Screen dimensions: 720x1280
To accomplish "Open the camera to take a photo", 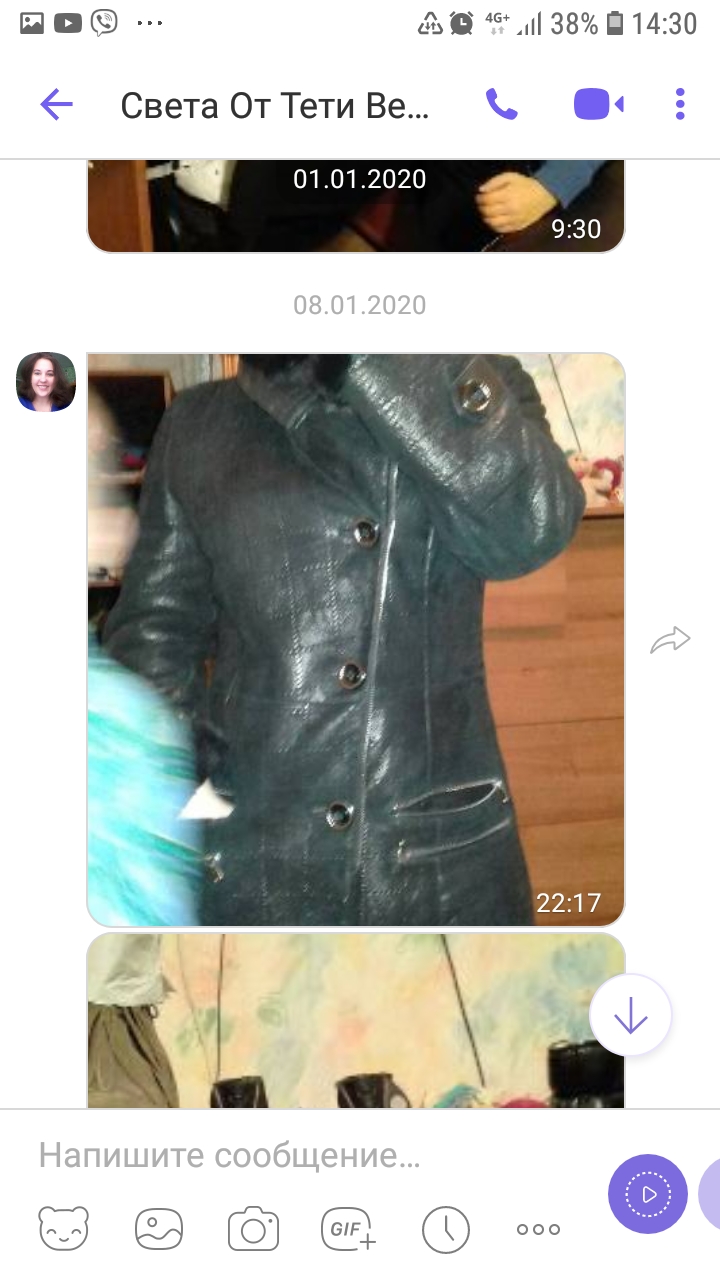I will (253, 1230).
